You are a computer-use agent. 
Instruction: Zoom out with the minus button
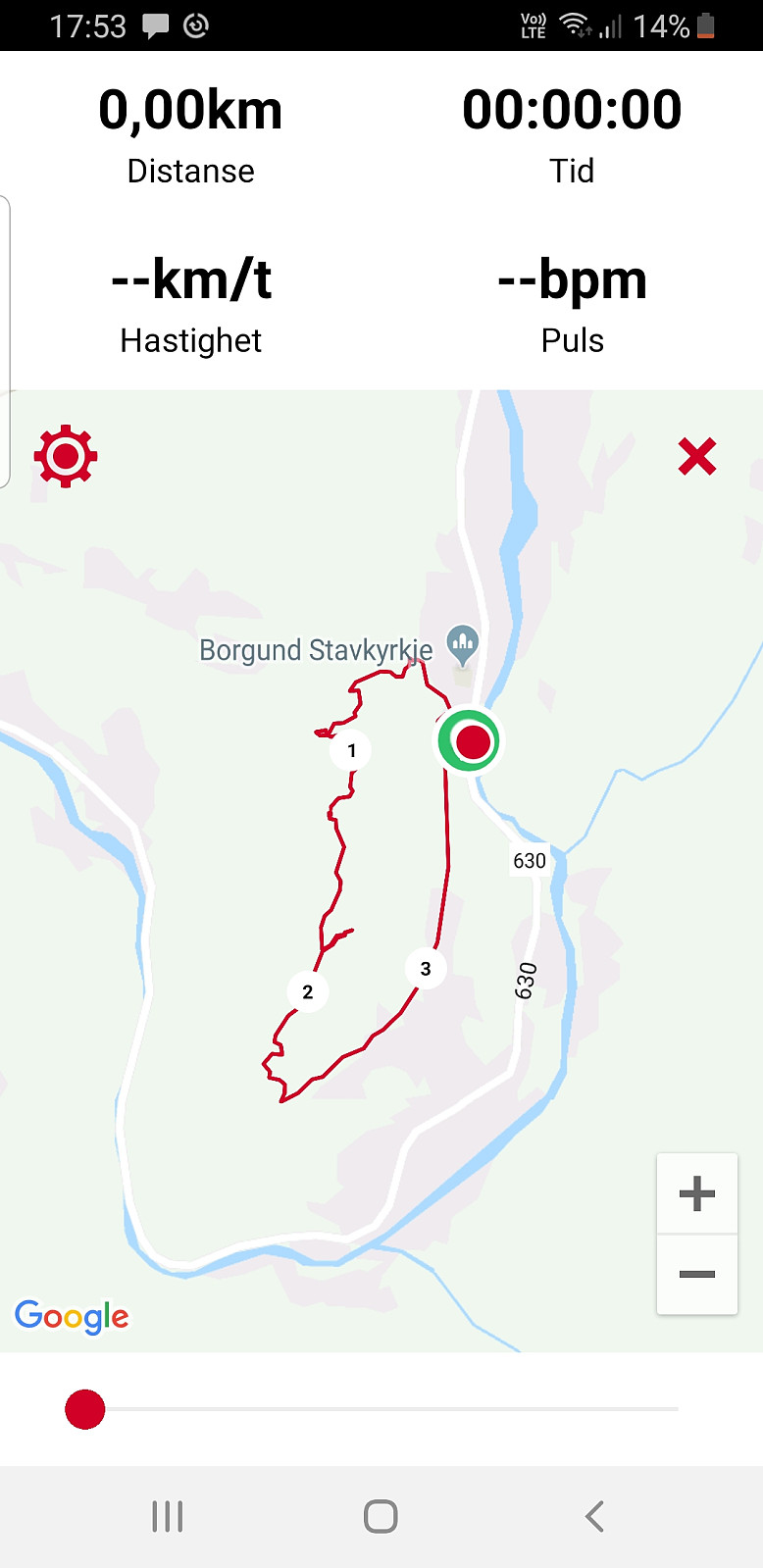(697, 1274)
